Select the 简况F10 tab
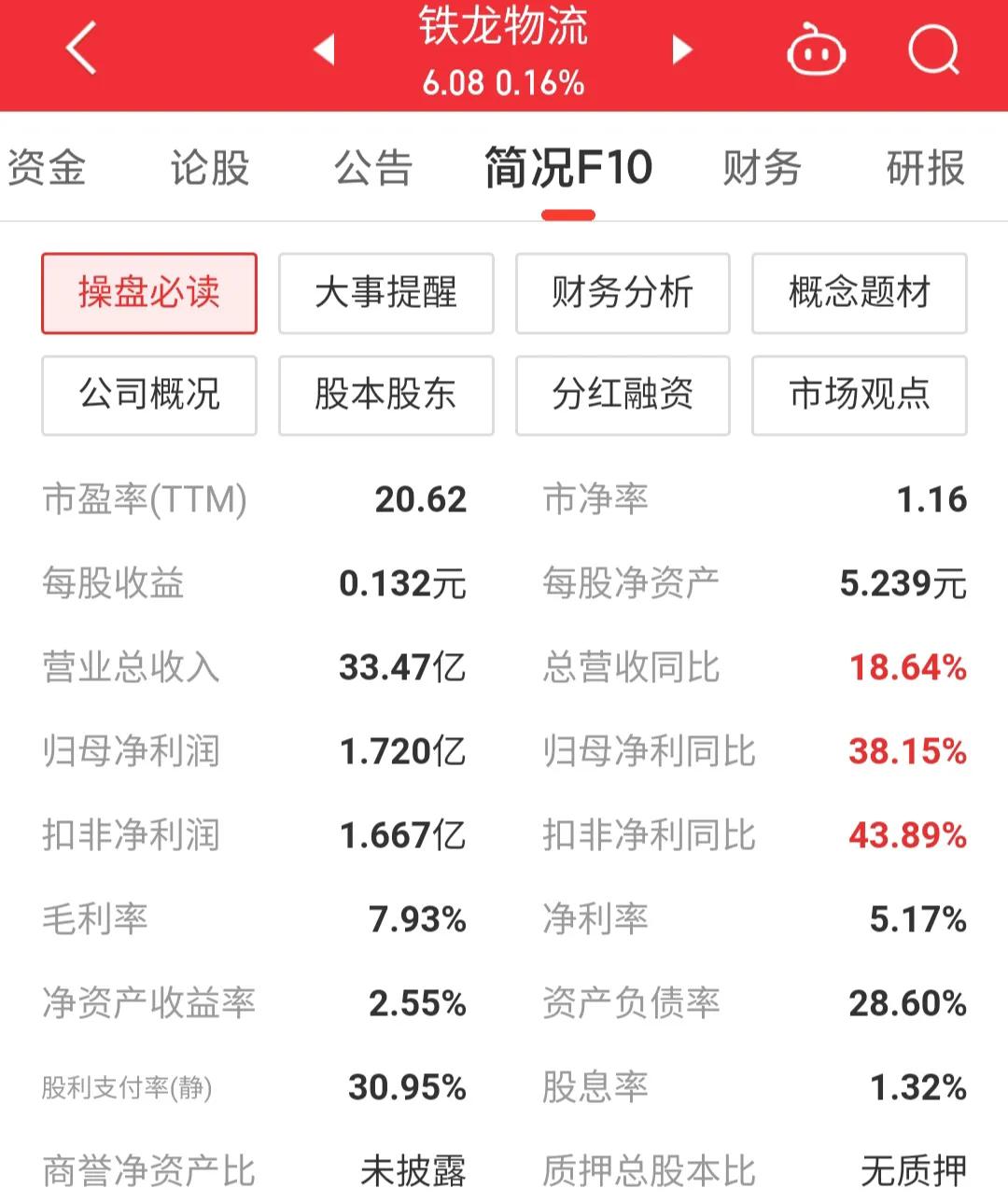1008x1202 pixels. click(567, 169)
